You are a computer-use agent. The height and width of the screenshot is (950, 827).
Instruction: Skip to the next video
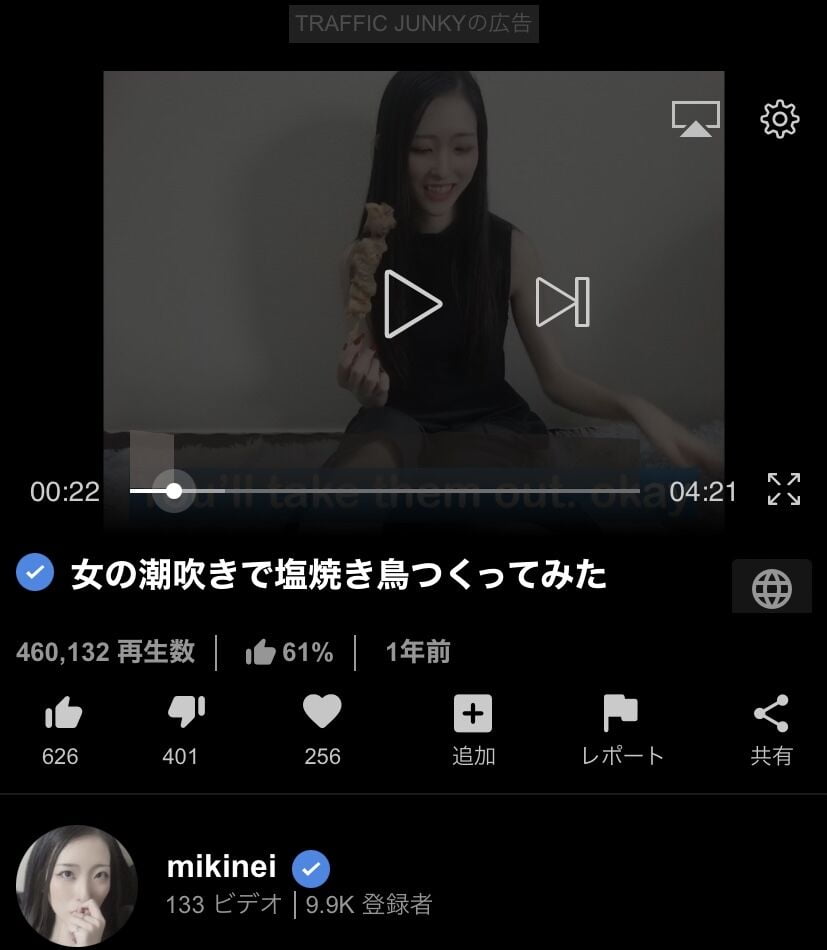pyautogui.click(x=562, y=302)
